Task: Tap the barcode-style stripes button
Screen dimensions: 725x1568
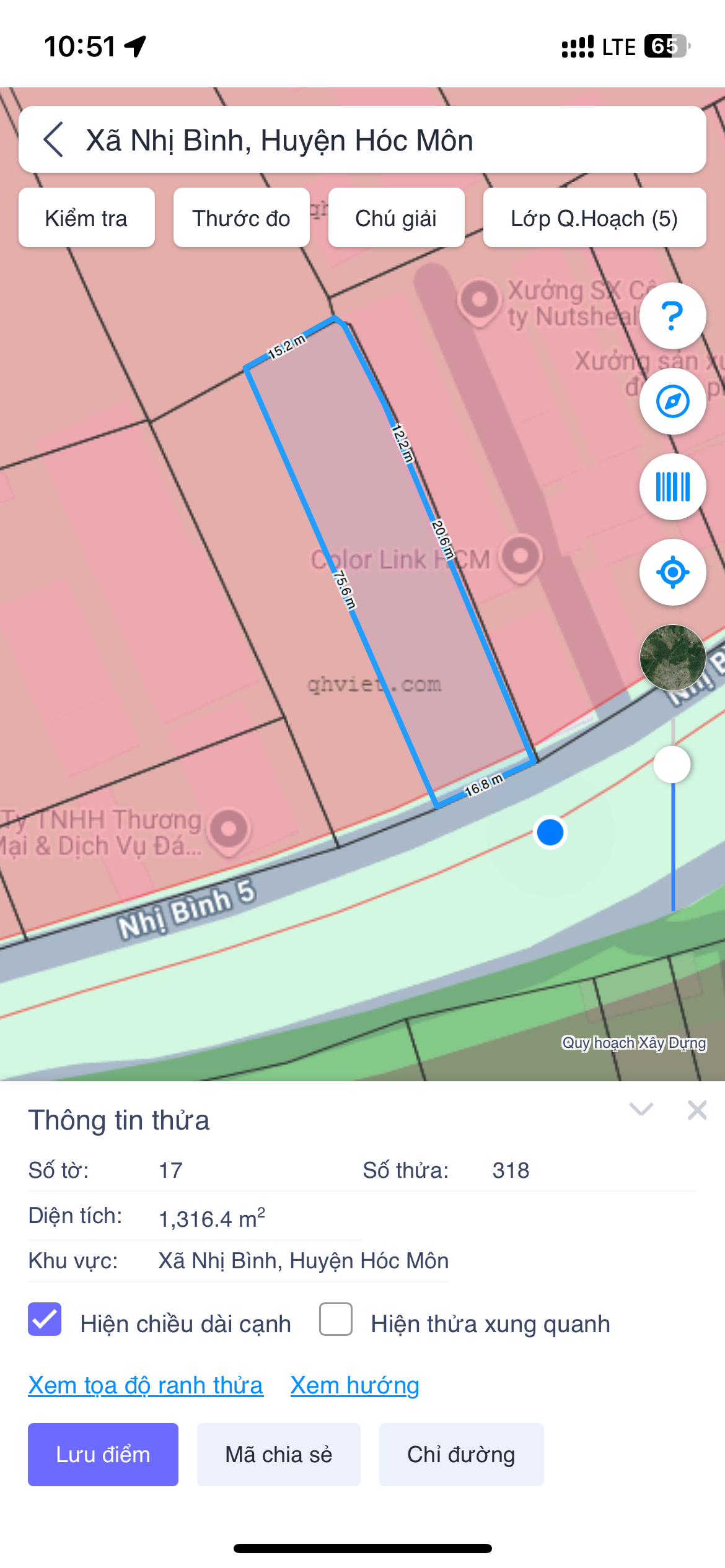Action: [x=672, y=487]
